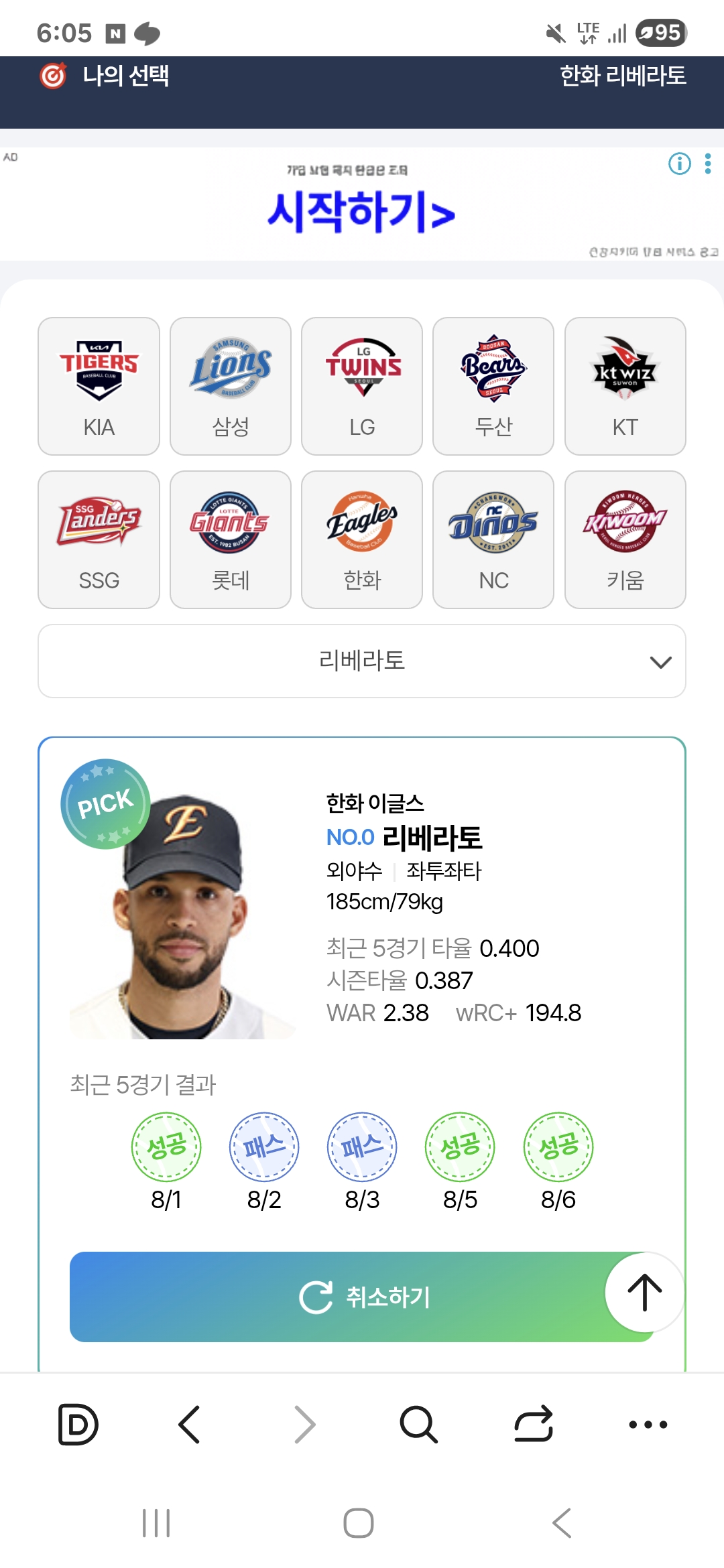
Task: Tap the 한화 Eagles team tile
Action: coord(362,540)
